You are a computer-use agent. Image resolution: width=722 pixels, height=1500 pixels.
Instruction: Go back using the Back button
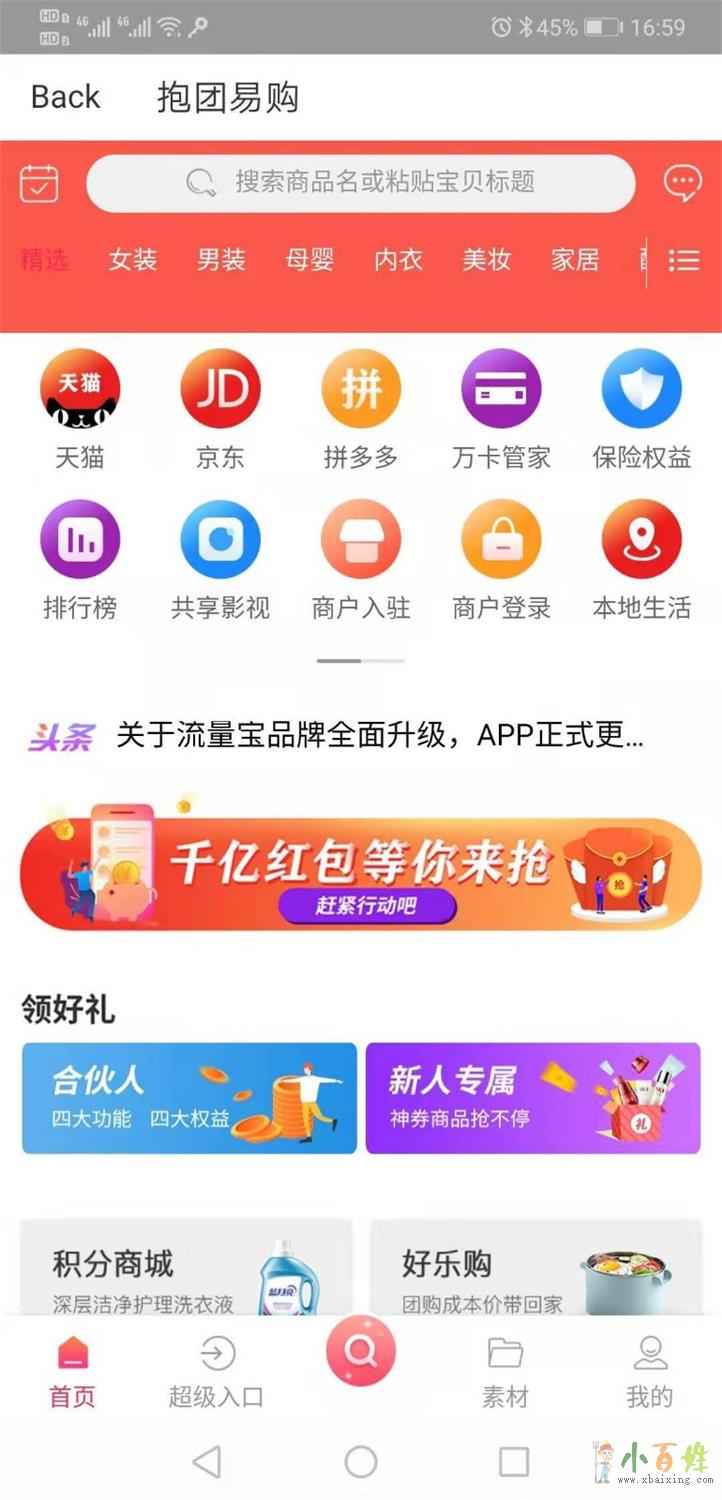[x=65, y=97]
